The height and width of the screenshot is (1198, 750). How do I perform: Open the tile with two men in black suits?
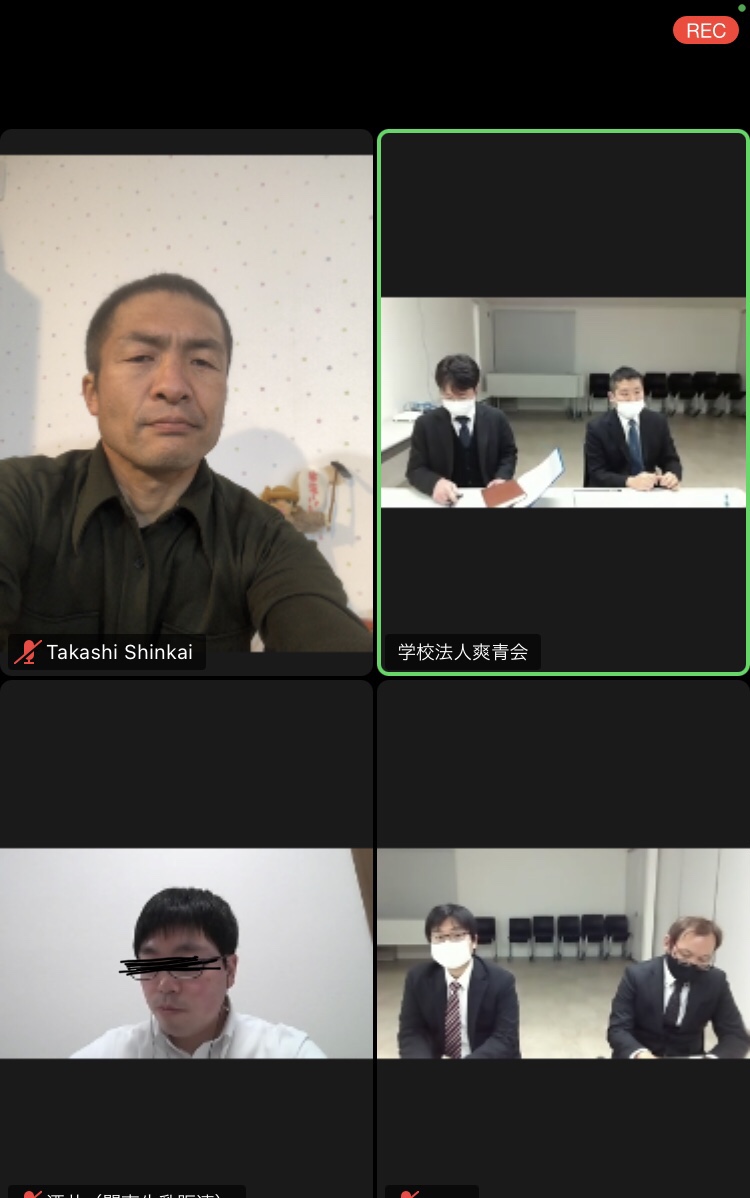pyautogui.click(x=563, y=952)
